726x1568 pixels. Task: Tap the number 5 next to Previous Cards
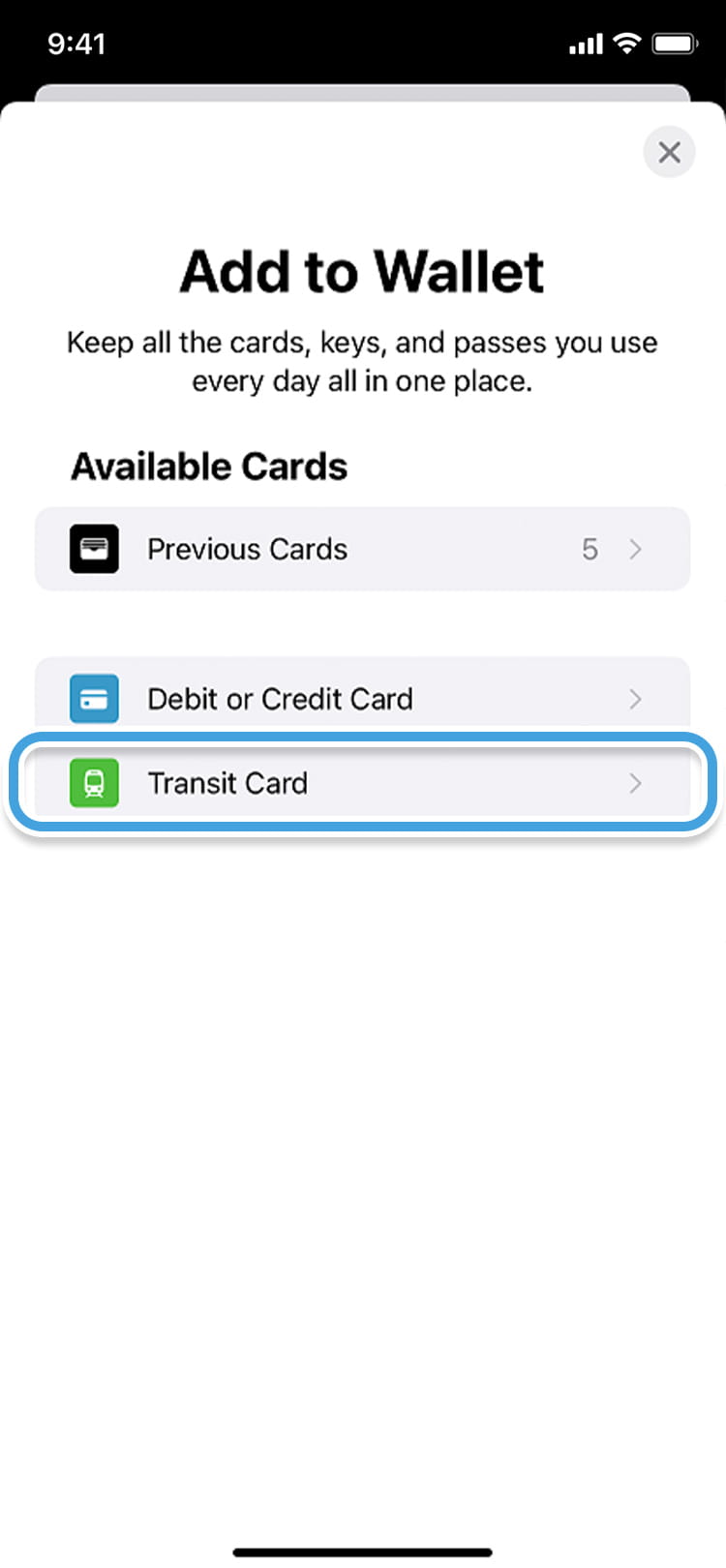(x=590, y=549)
